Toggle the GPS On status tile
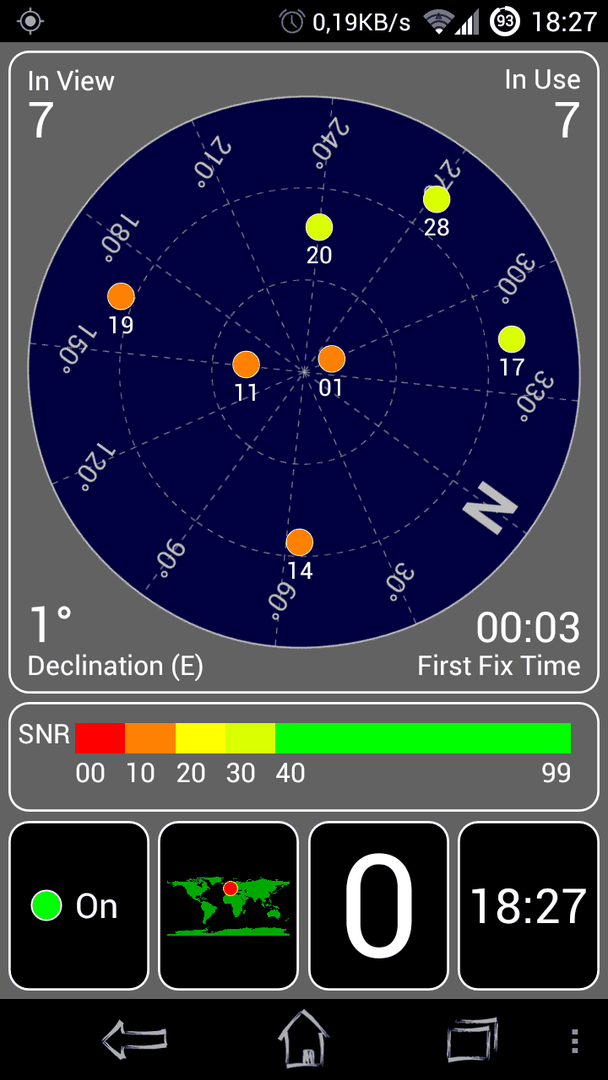 tap(79, 905)
